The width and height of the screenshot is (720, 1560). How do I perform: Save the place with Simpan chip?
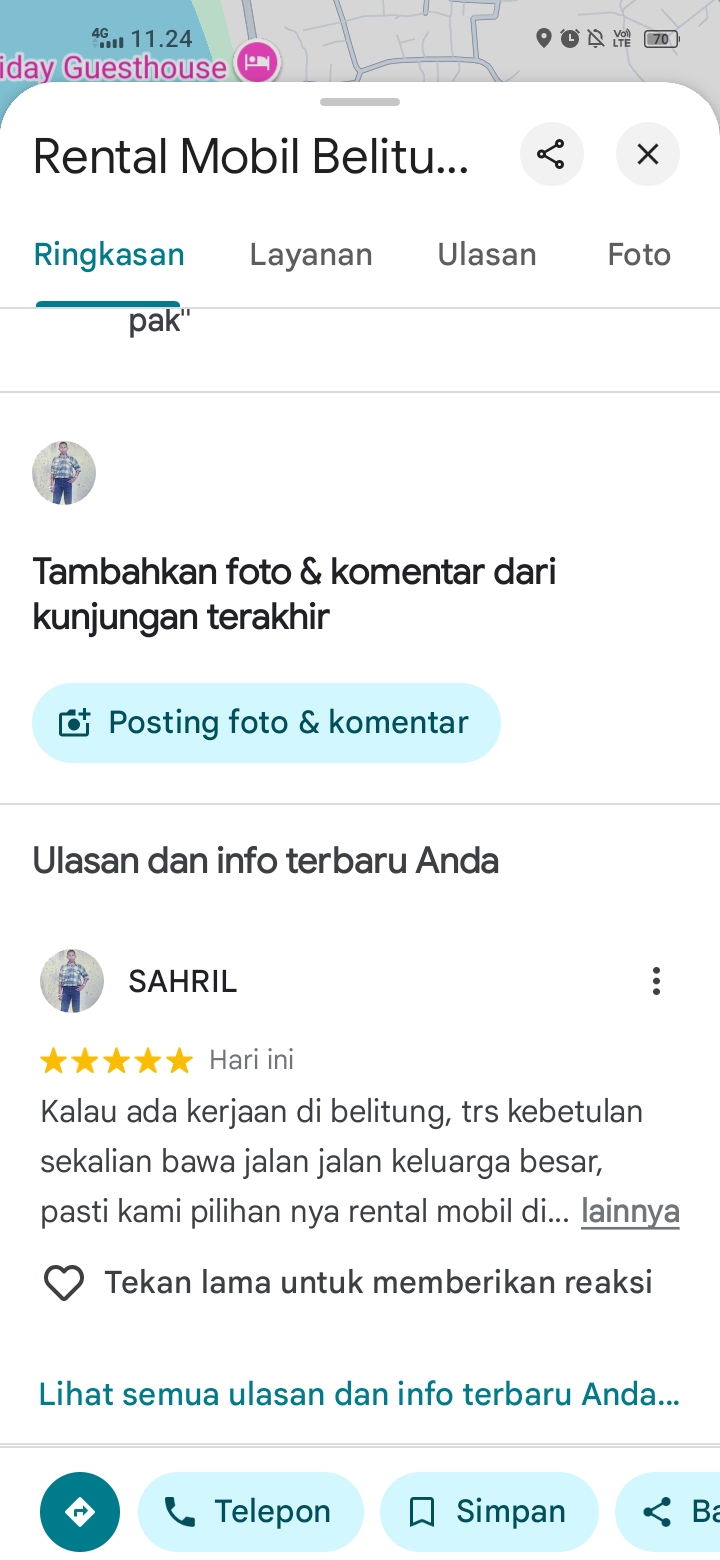[x=489, y=1512]
